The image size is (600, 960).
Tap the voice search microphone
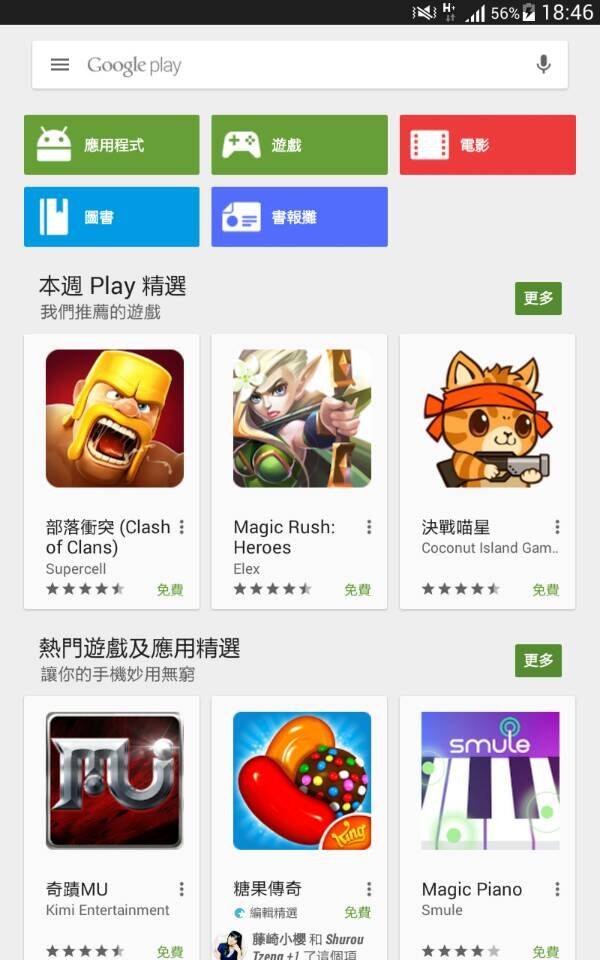tap(543, 65)
